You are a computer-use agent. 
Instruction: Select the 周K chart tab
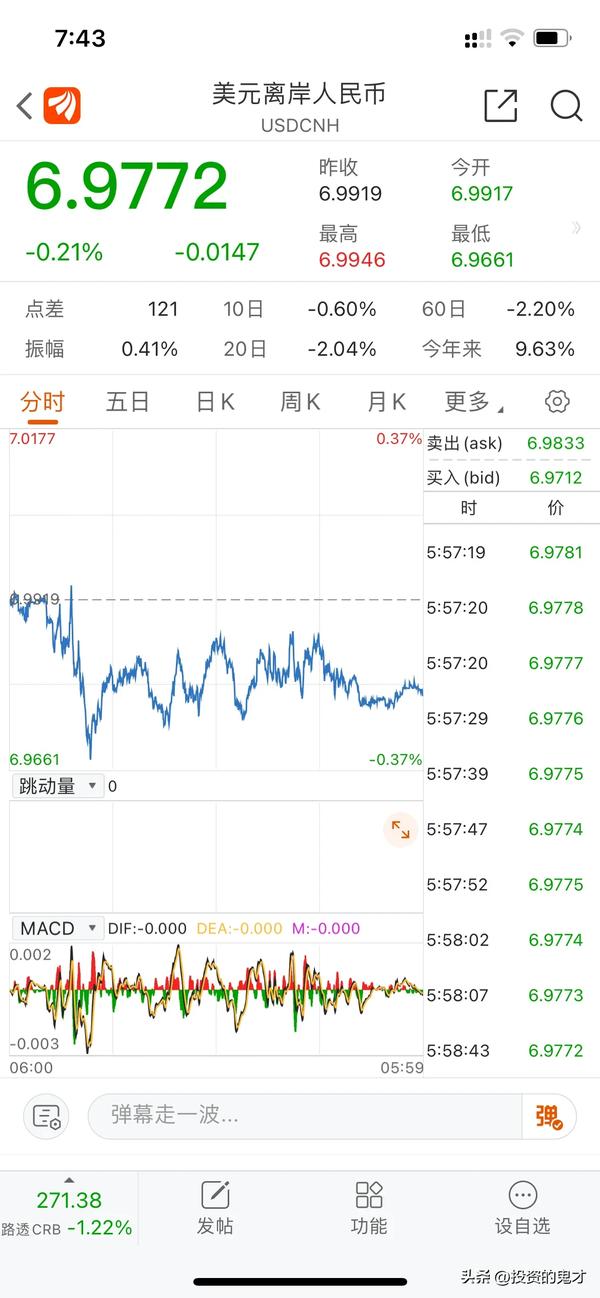[x=300, y=402]
